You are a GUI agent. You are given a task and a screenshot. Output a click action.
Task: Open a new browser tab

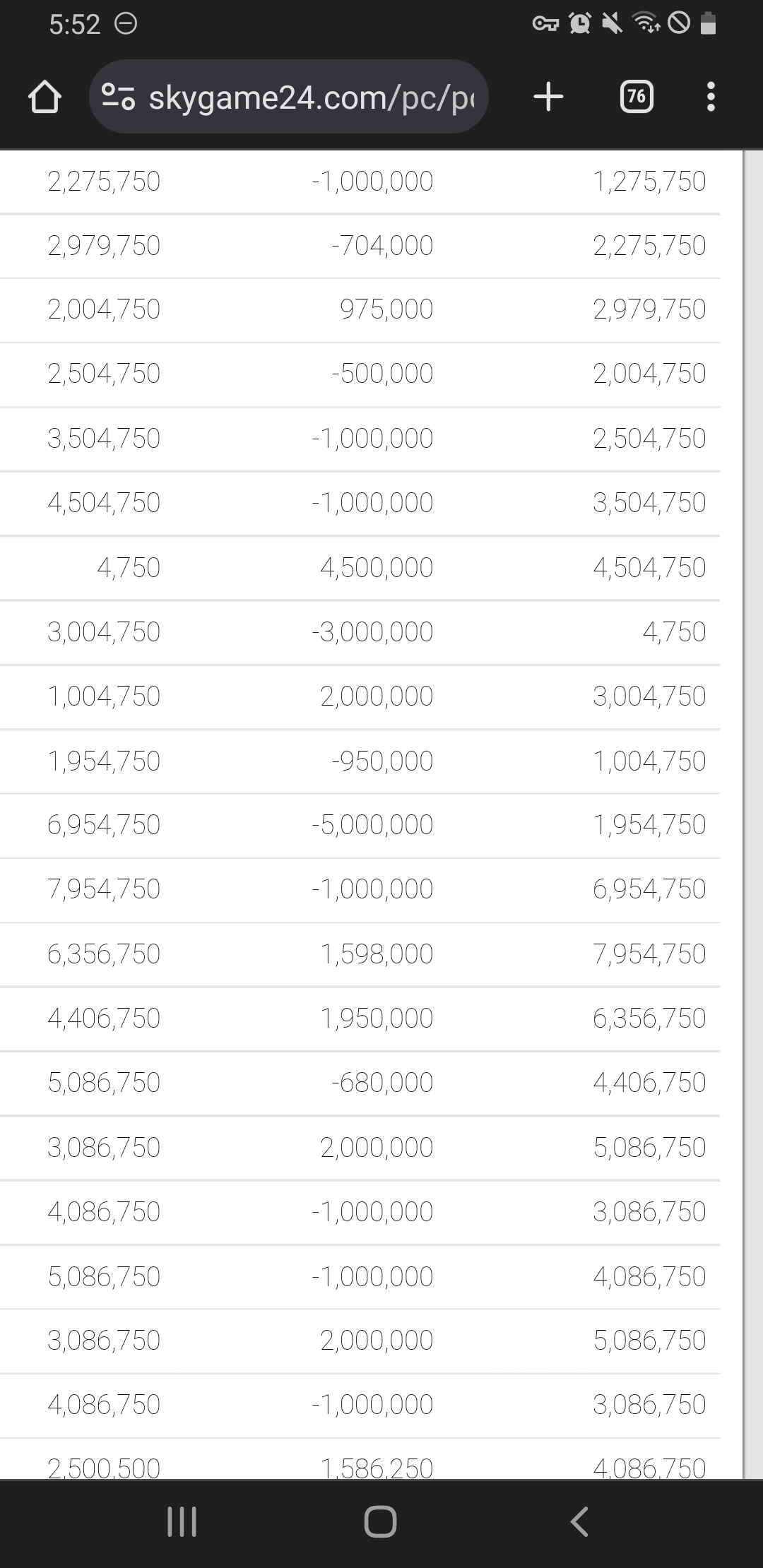point(548,97)
